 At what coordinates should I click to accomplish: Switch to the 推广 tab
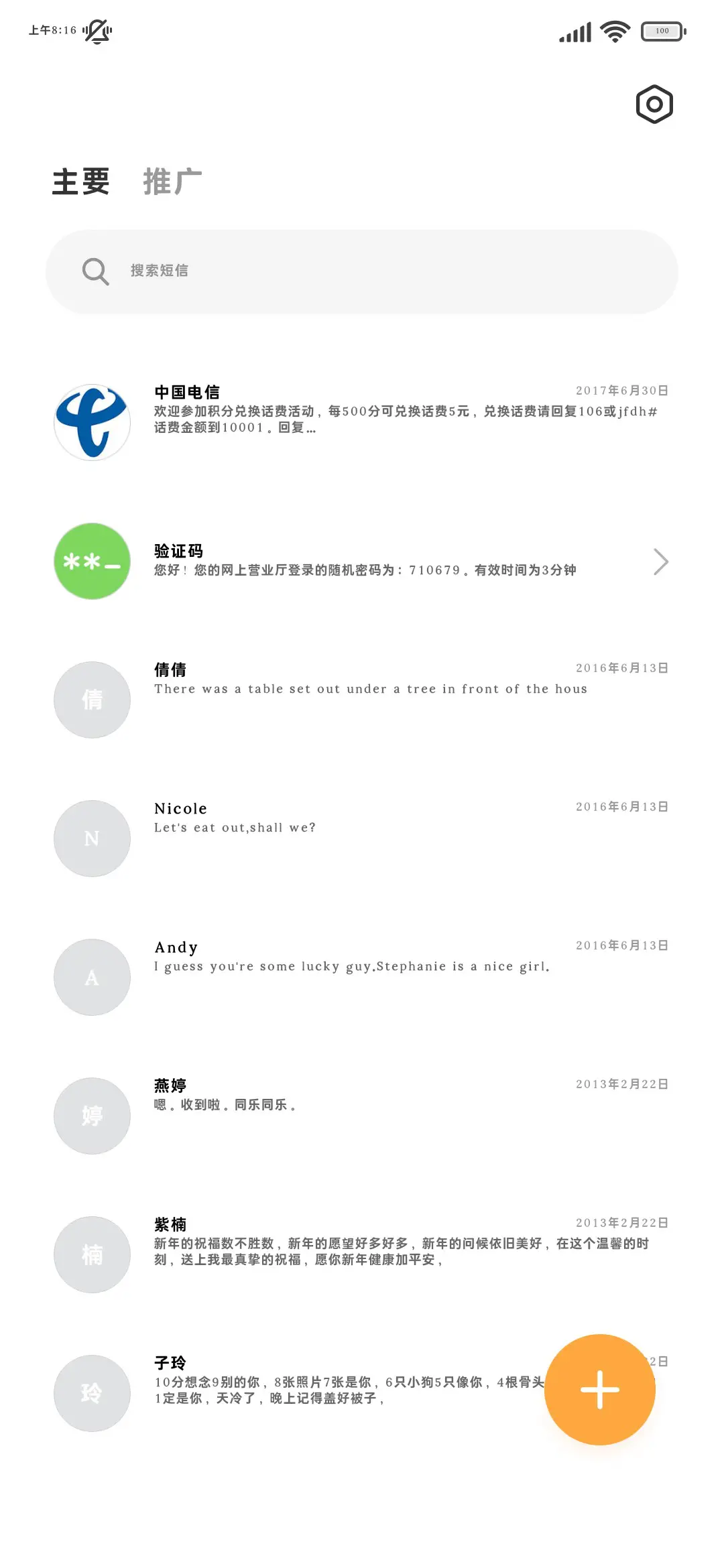pyautogui.click(x=172, y=182)
